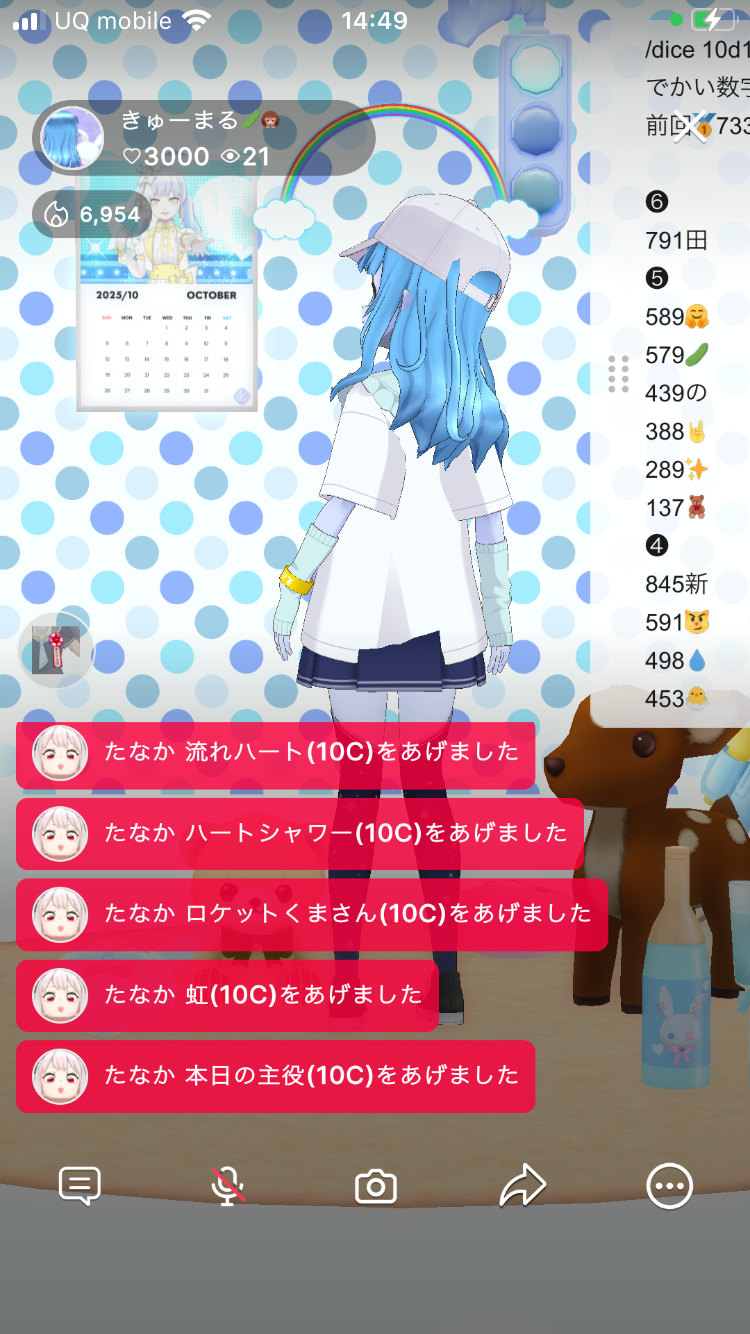View the 6,954 points ranking badge

93,215
